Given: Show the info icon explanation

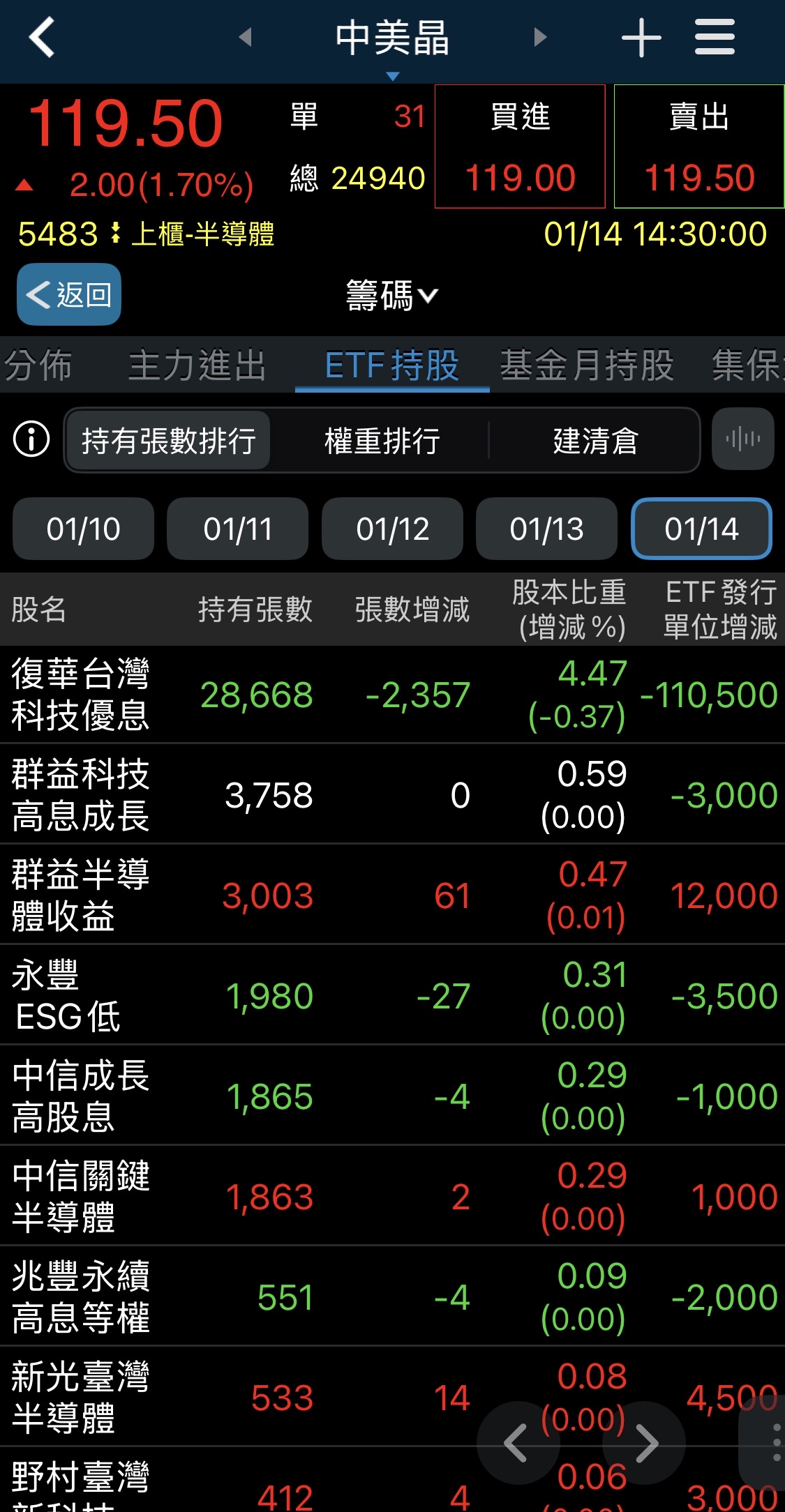Looking at the screenshot, I should (31, 440).
